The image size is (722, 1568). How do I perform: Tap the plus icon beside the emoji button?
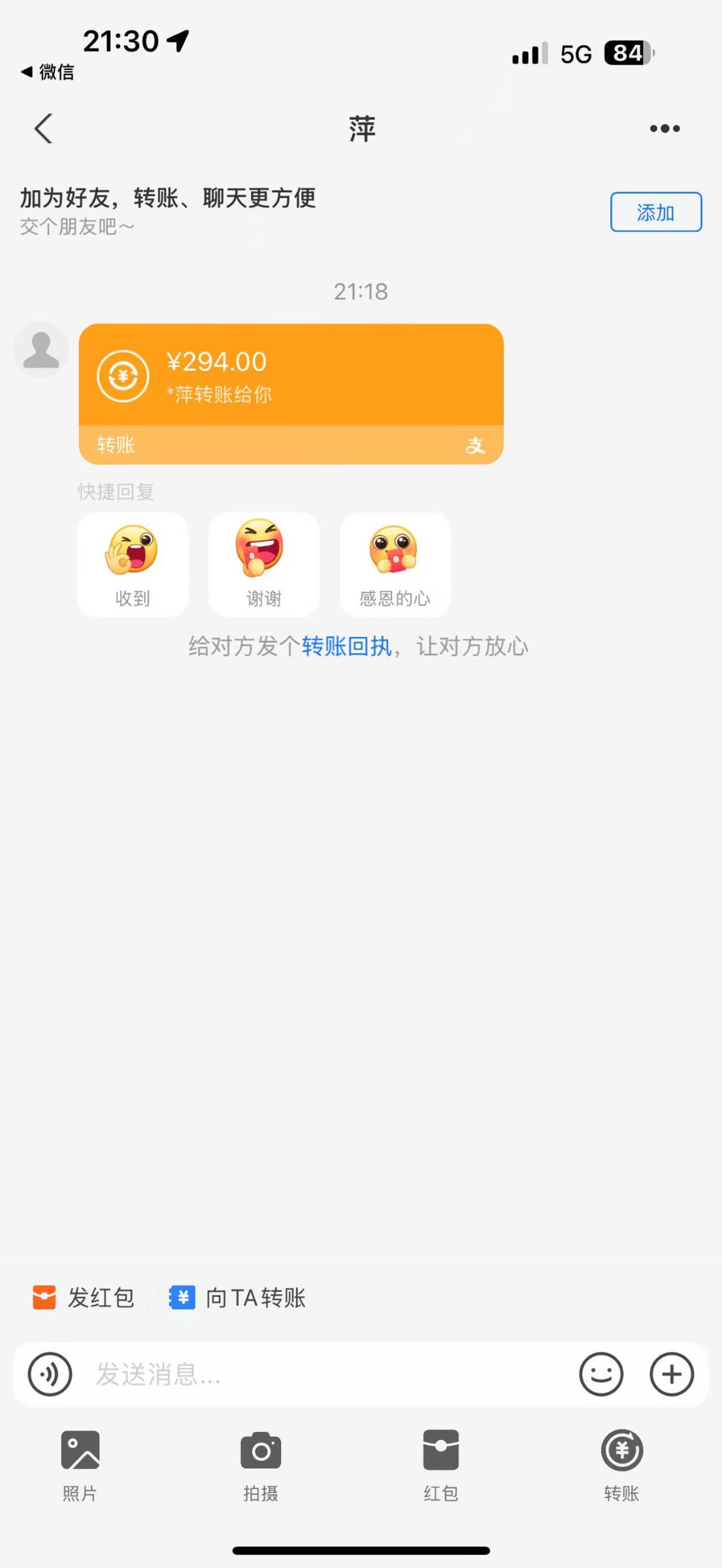(672, 1374)
